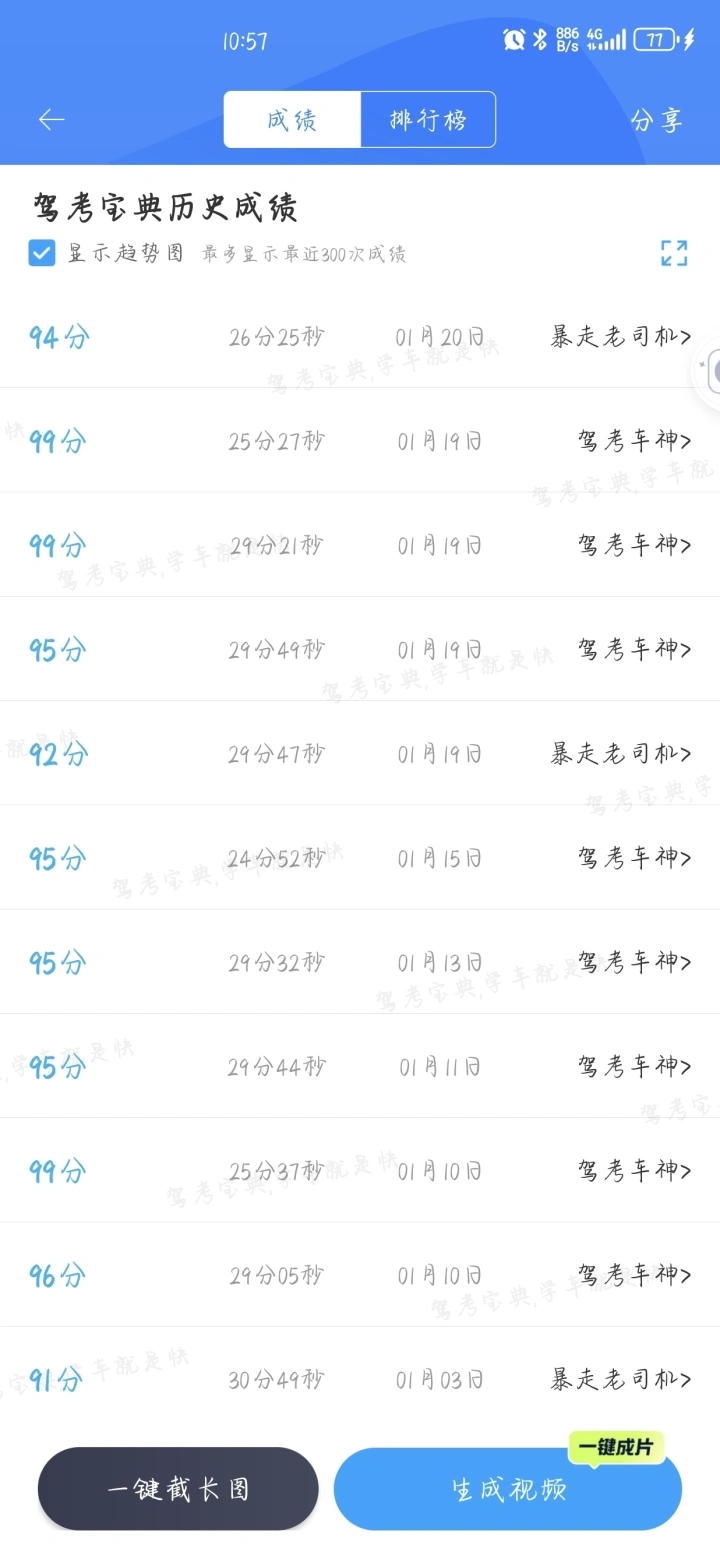The height and width of the screenshot is (1559, 720).
Task: Uncheck the 显示趋势图 checkbox
Action: [42, 253]
